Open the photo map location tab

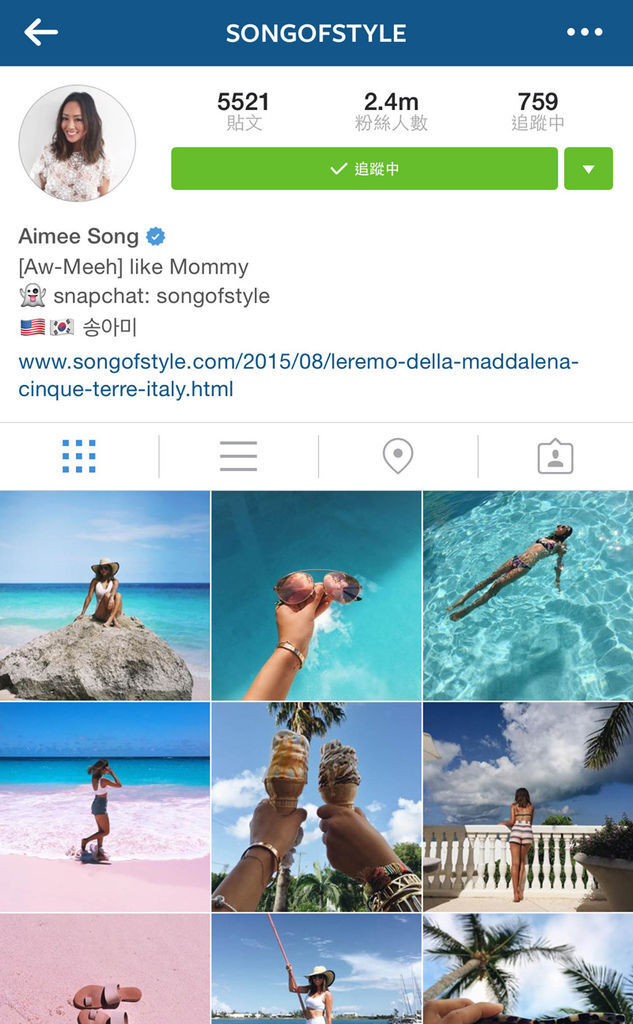pyautogui.click(x=398, y=456)
